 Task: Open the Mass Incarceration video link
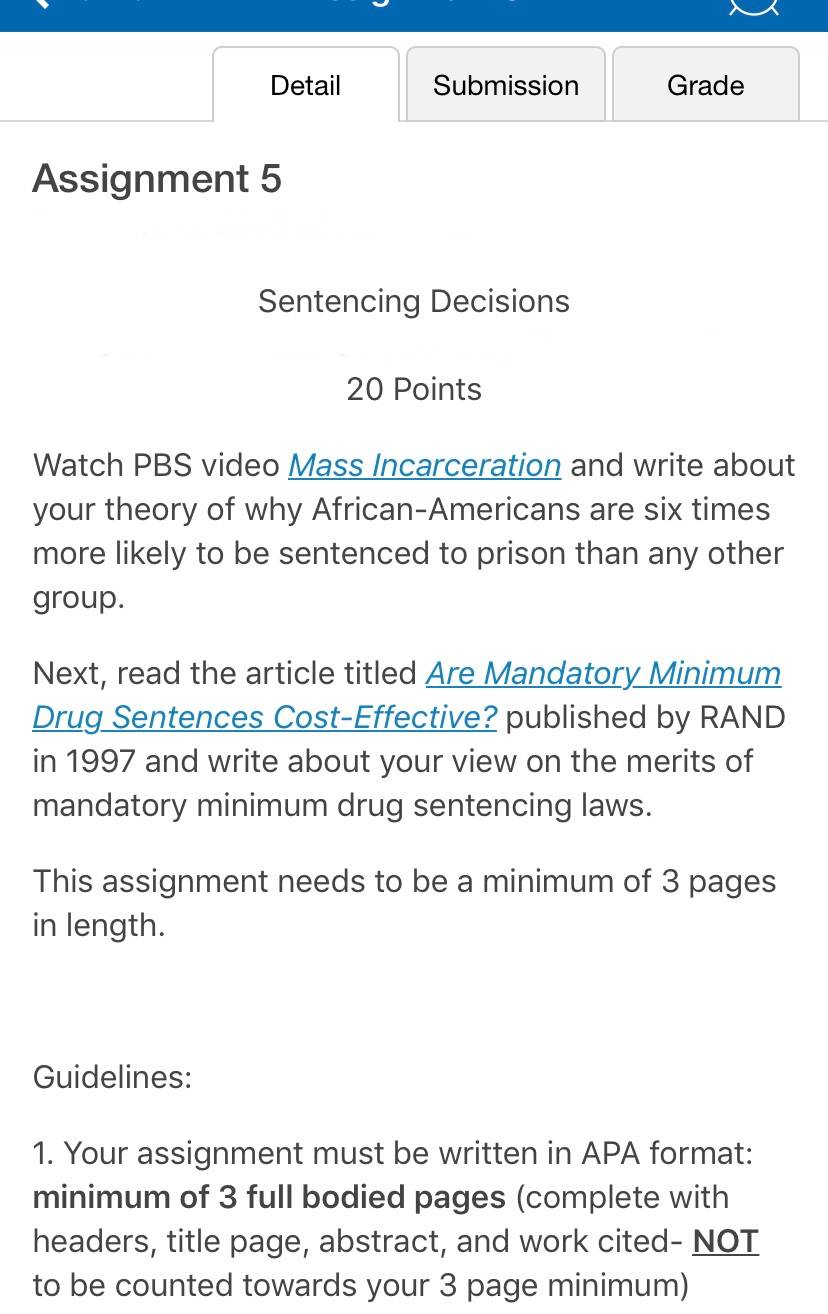pos(425,465)
